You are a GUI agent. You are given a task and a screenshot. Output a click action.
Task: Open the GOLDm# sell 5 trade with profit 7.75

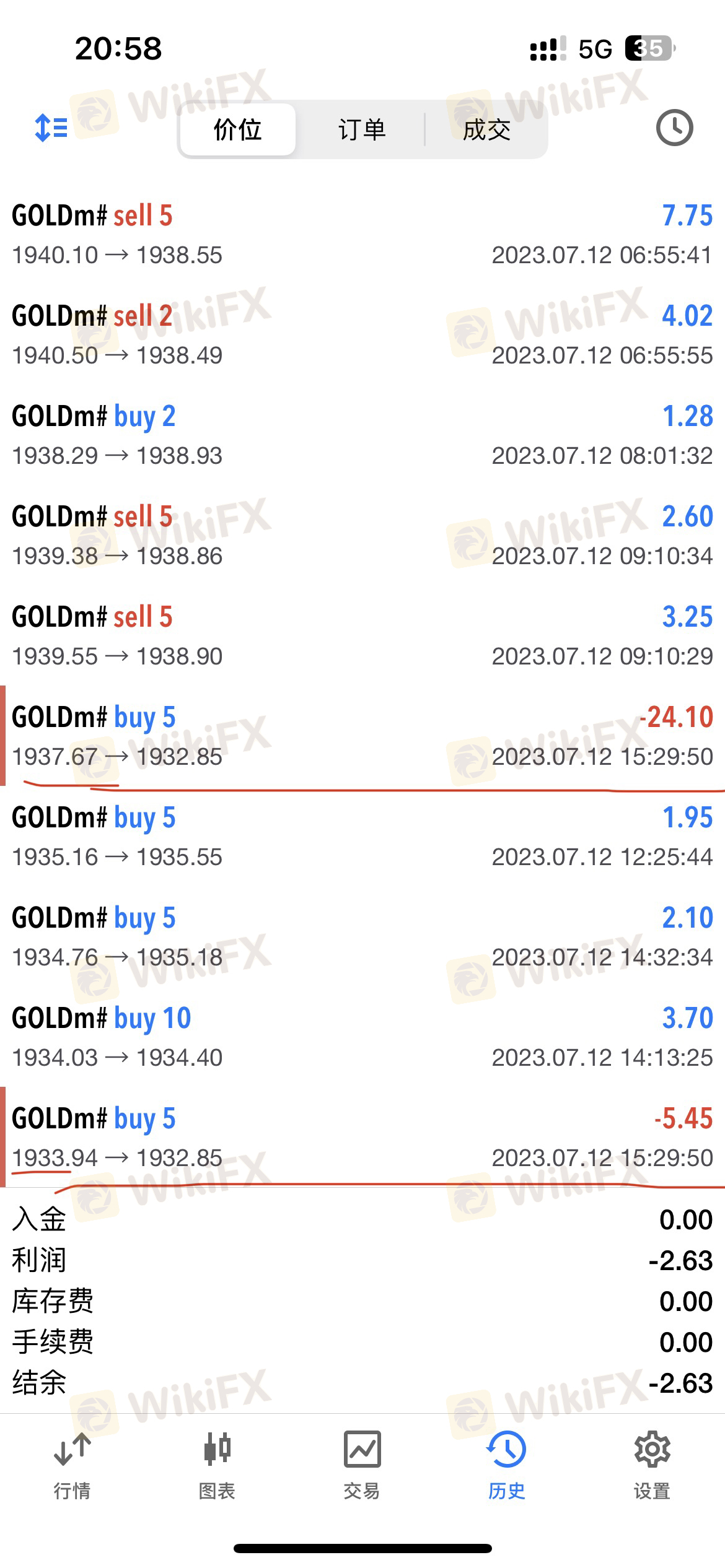pyautogui.click(x=362, y=235)
